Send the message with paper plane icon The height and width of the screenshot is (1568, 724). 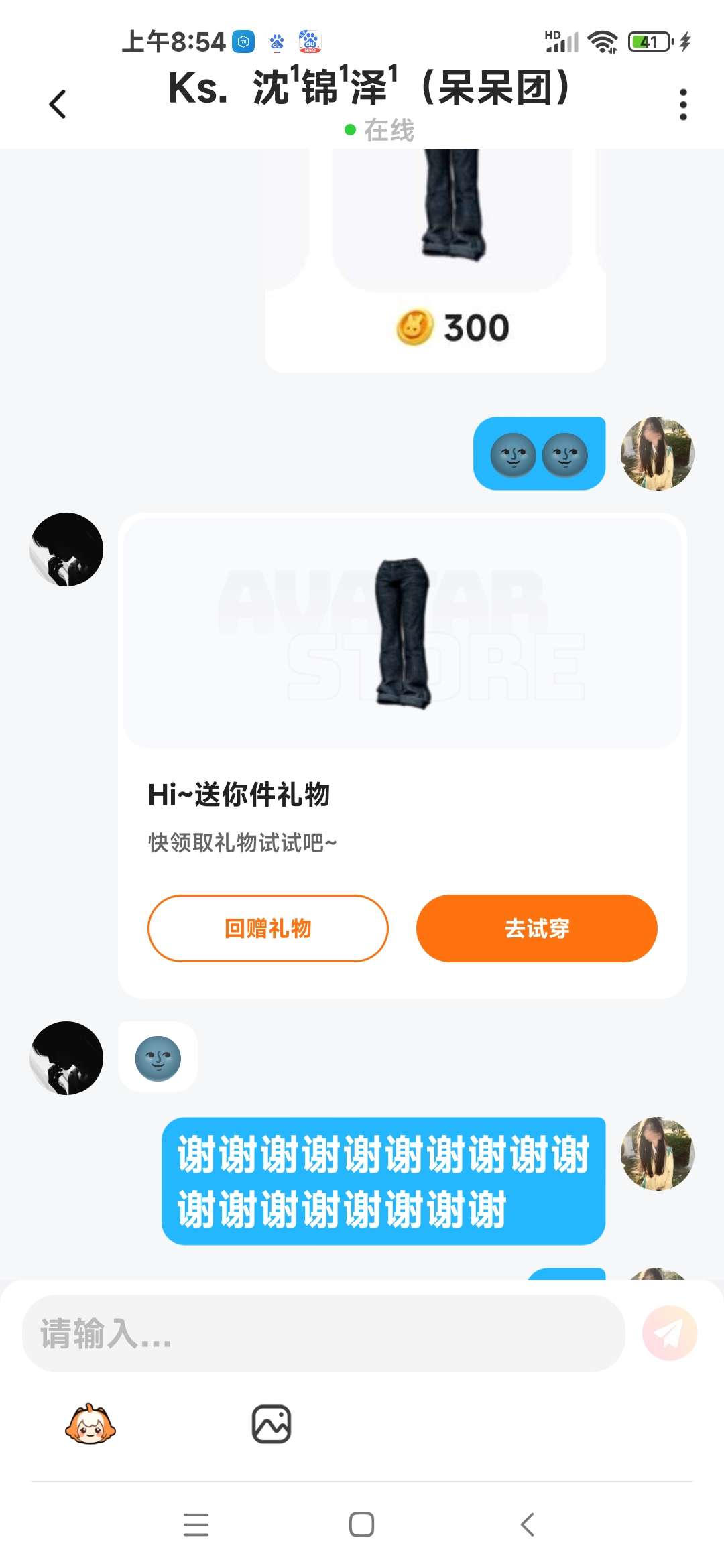point(669,1333)
